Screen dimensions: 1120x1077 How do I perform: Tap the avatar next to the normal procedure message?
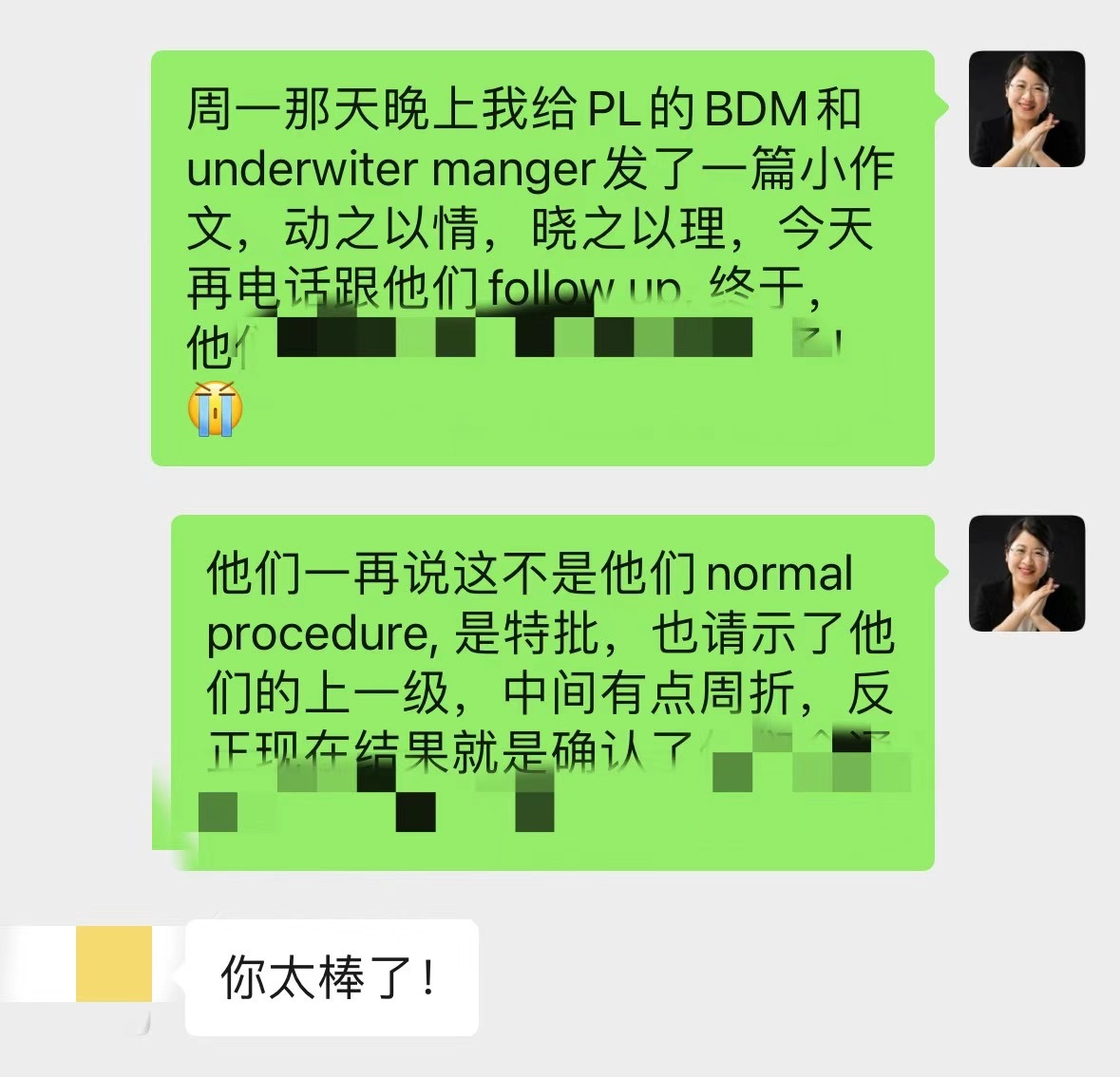(x=1026, y=574)
